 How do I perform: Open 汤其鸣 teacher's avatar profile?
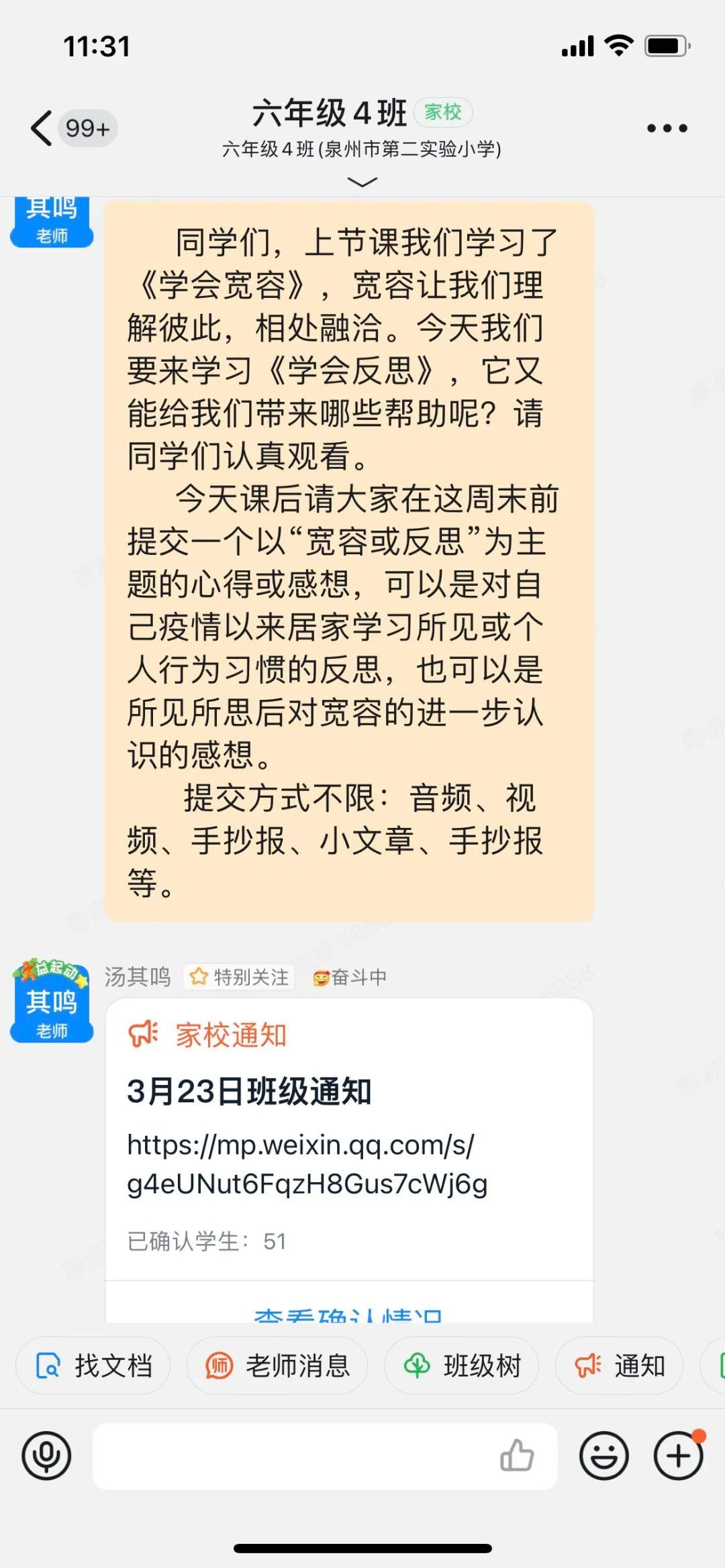coord(52,1002)
